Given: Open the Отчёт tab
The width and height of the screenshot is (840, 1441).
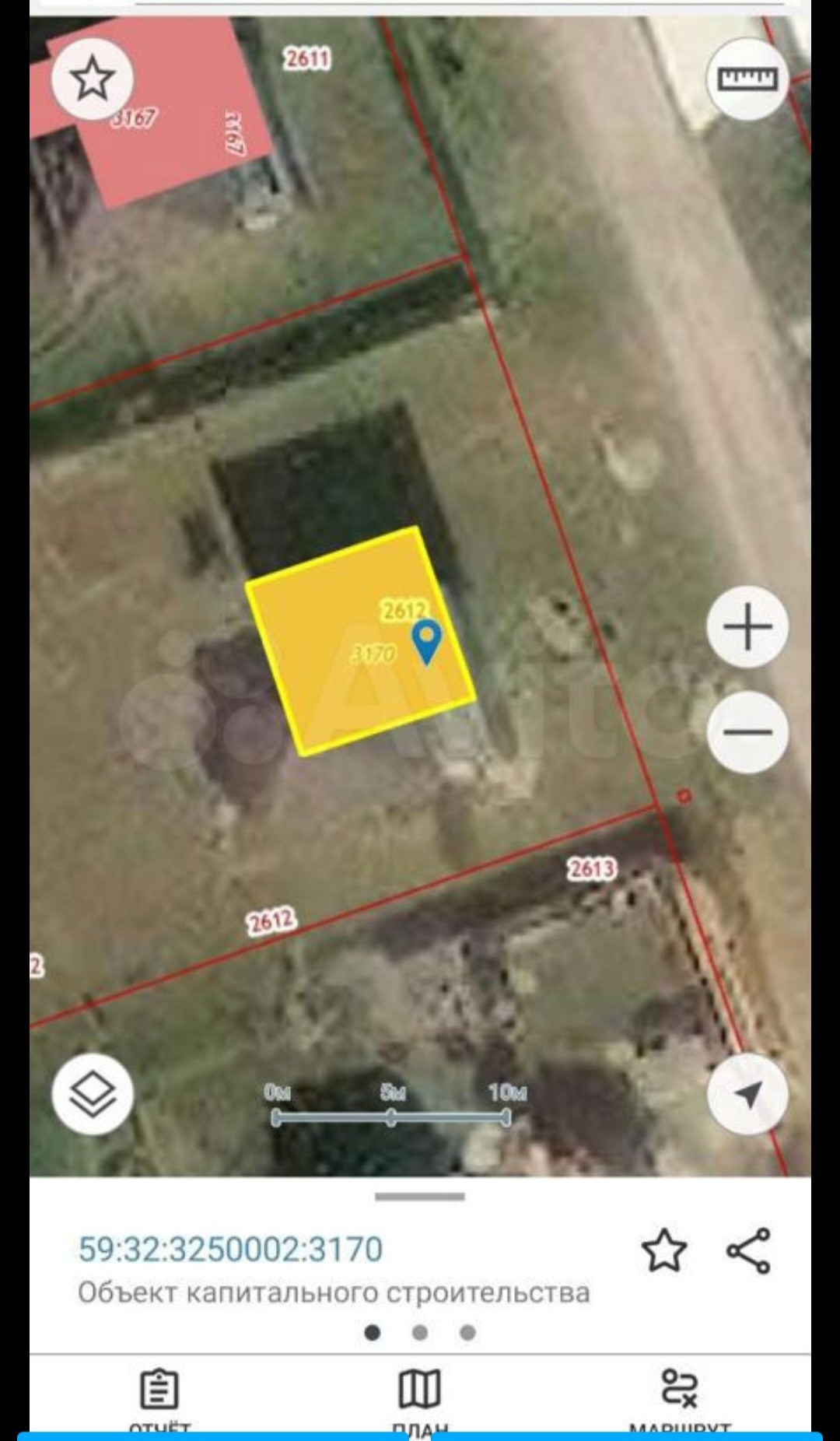Looking at the screenshot, I should (x=159, y=1397).
